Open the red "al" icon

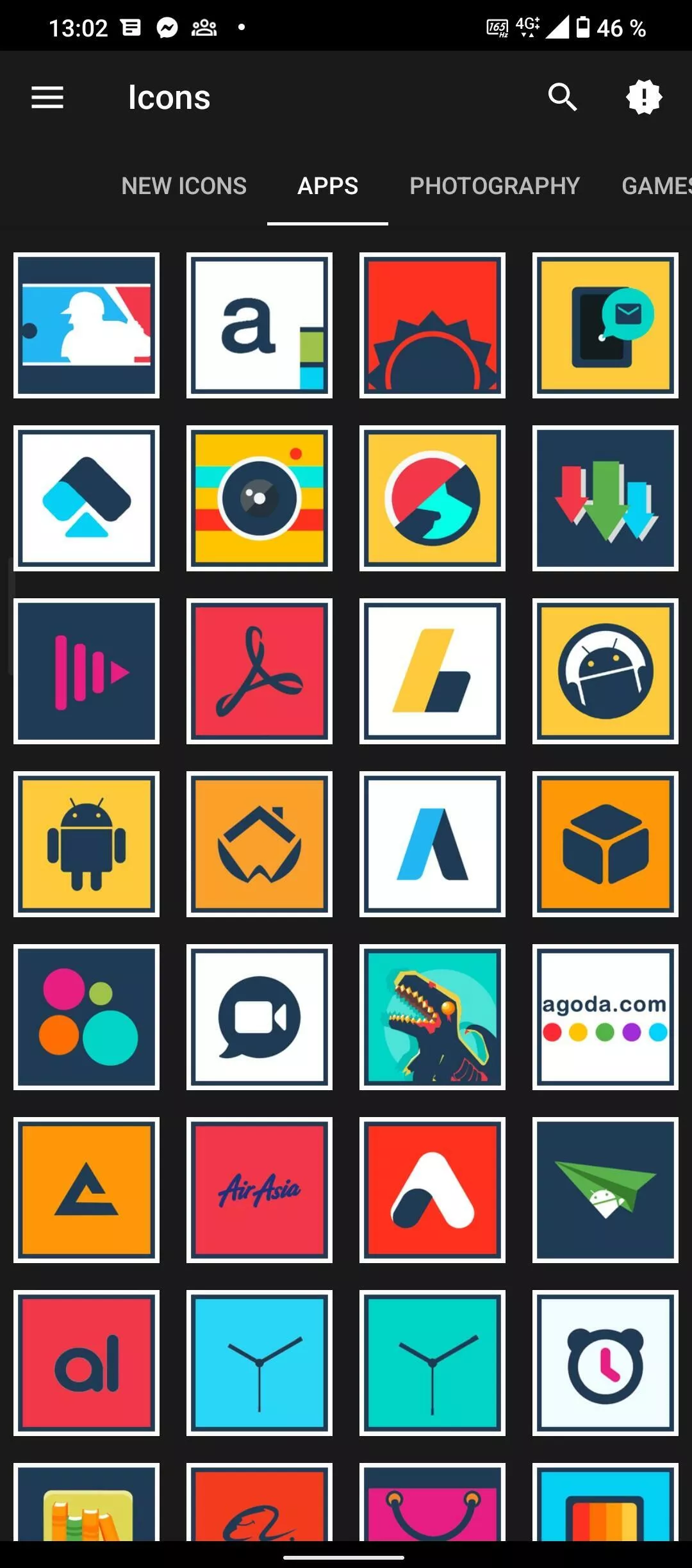click(x=86, y=1363)
